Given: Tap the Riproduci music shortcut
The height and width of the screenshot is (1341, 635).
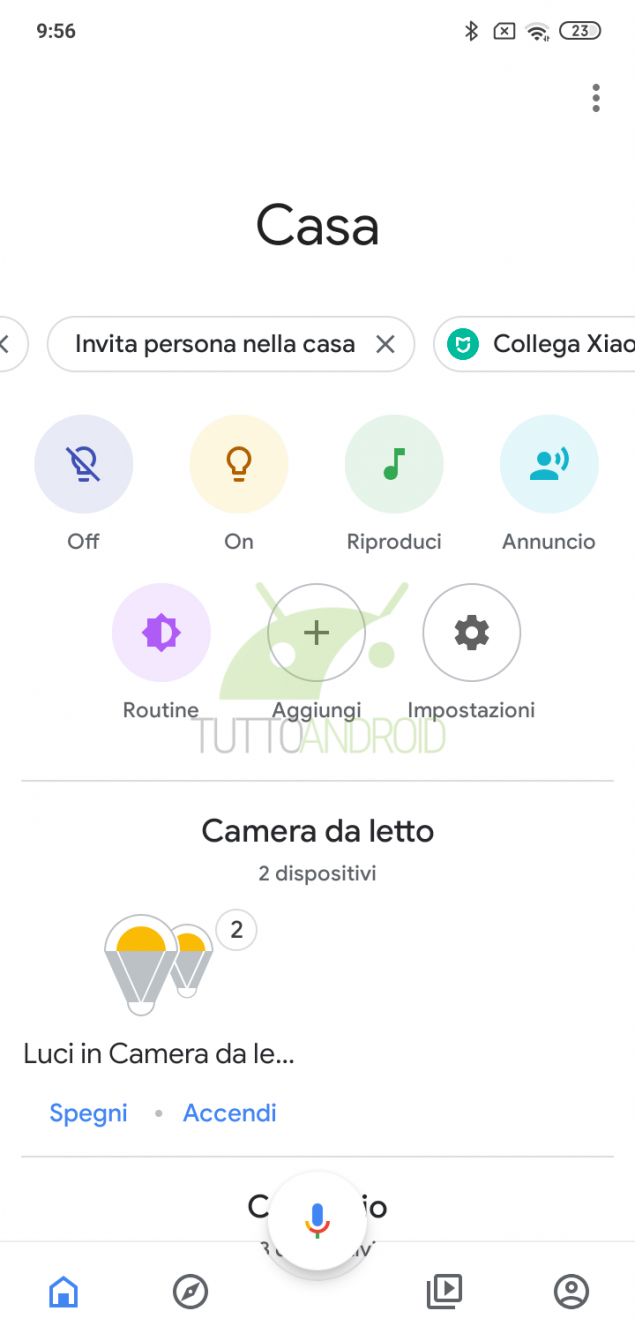Looking at the screenshot, I should 394,464.
